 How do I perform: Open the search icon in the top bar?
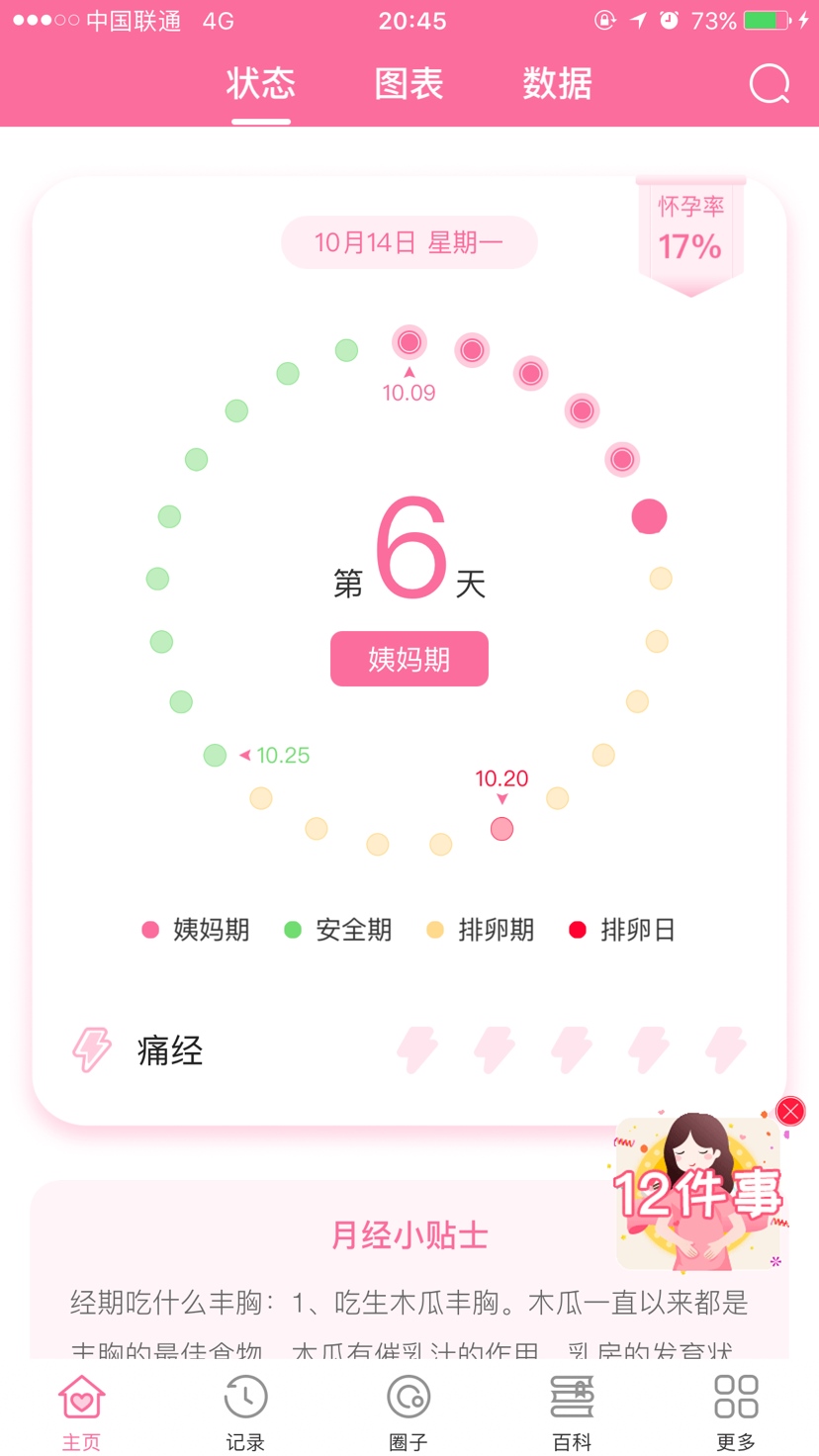[769, 85]
